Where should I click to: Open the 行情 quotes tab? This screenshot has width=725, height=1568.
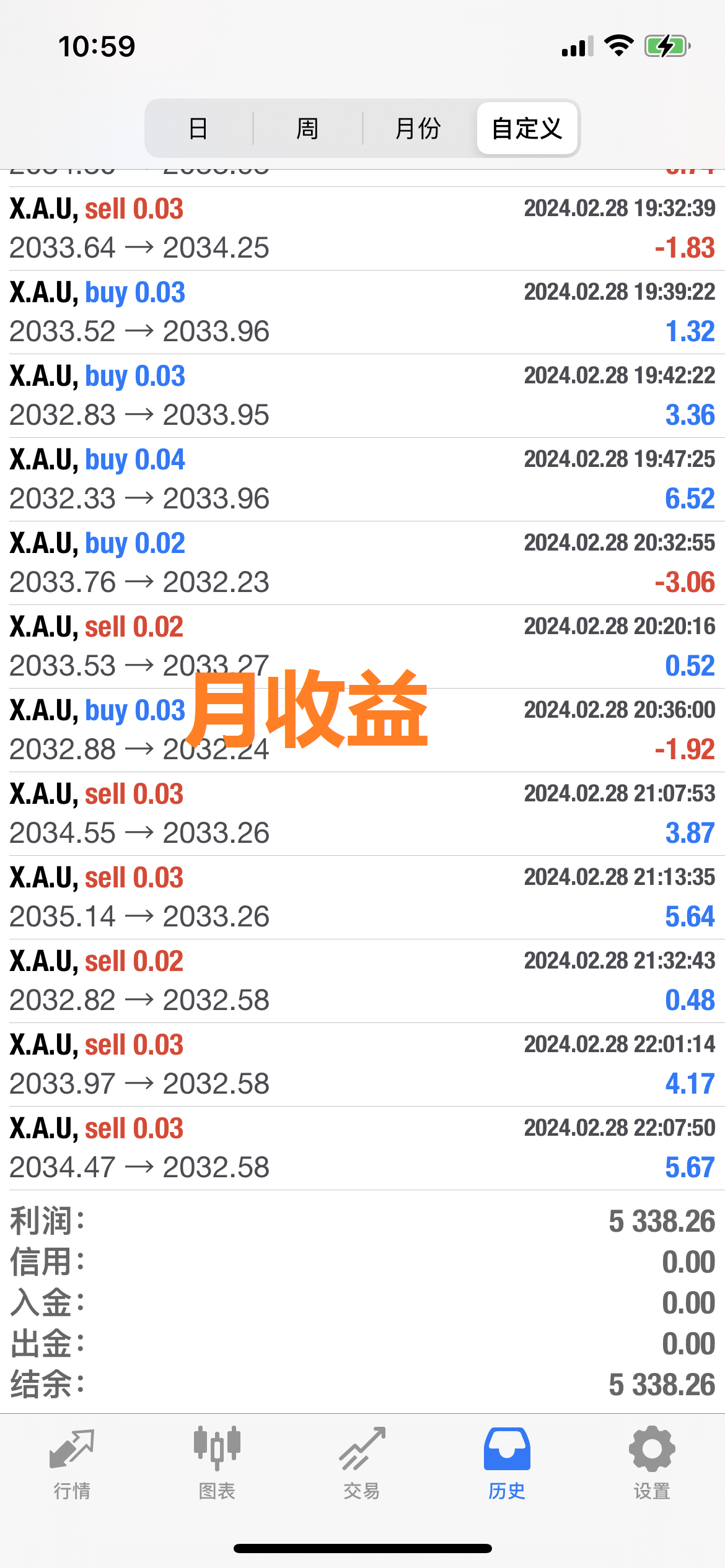pos(72,1464)
